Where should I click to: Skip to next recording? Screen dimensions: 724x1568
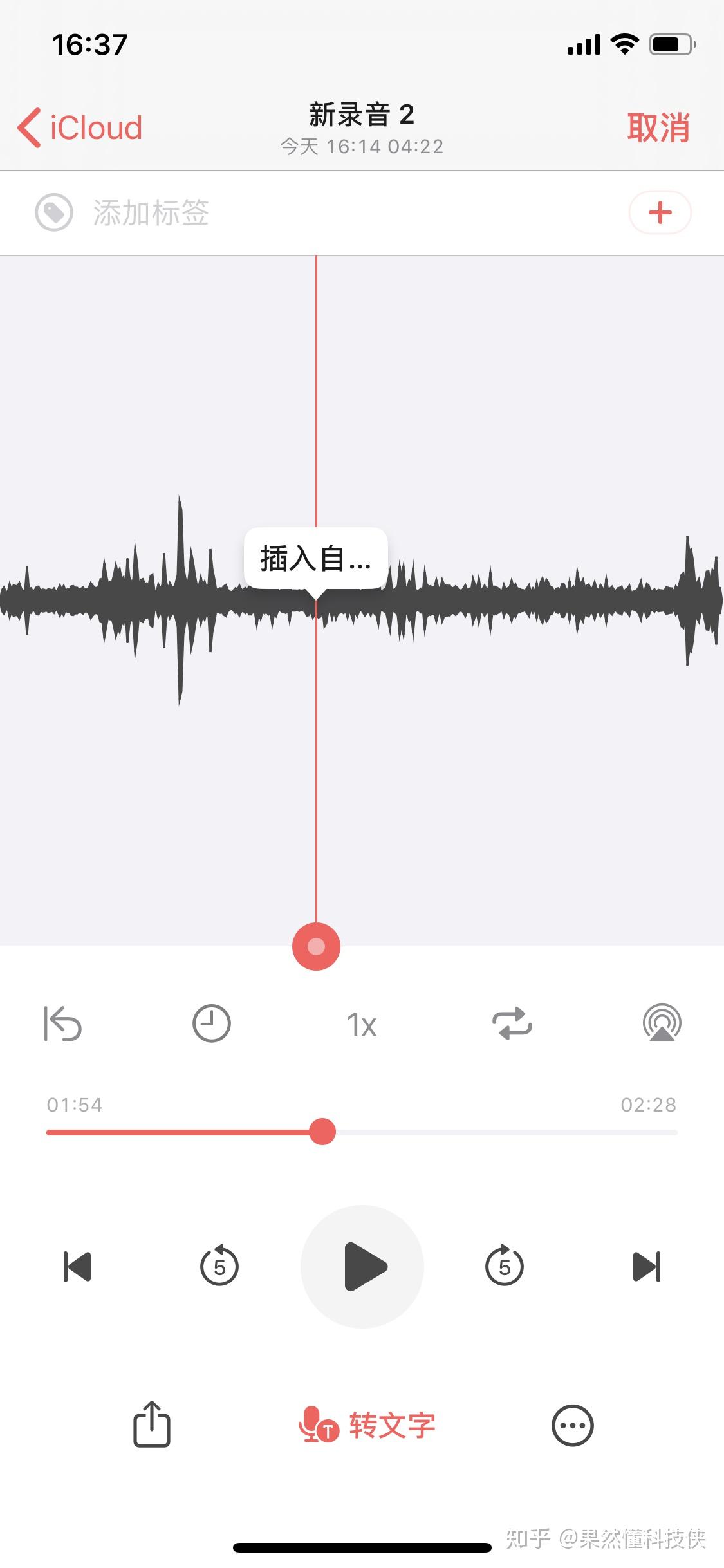tap(647, 1267)
